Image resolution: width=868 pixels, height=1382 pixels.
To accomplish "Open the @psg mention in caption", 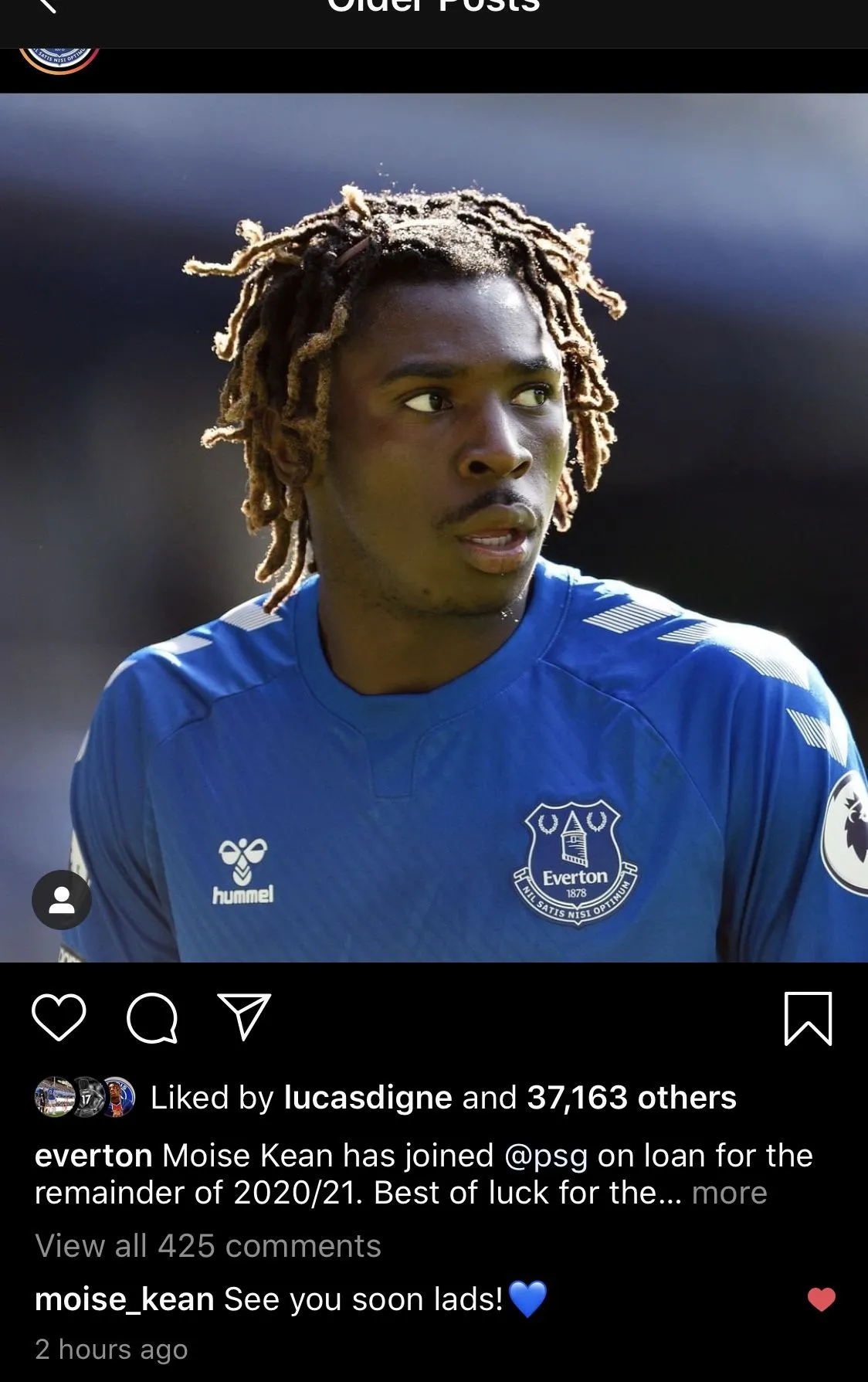I will (546, 1156).
